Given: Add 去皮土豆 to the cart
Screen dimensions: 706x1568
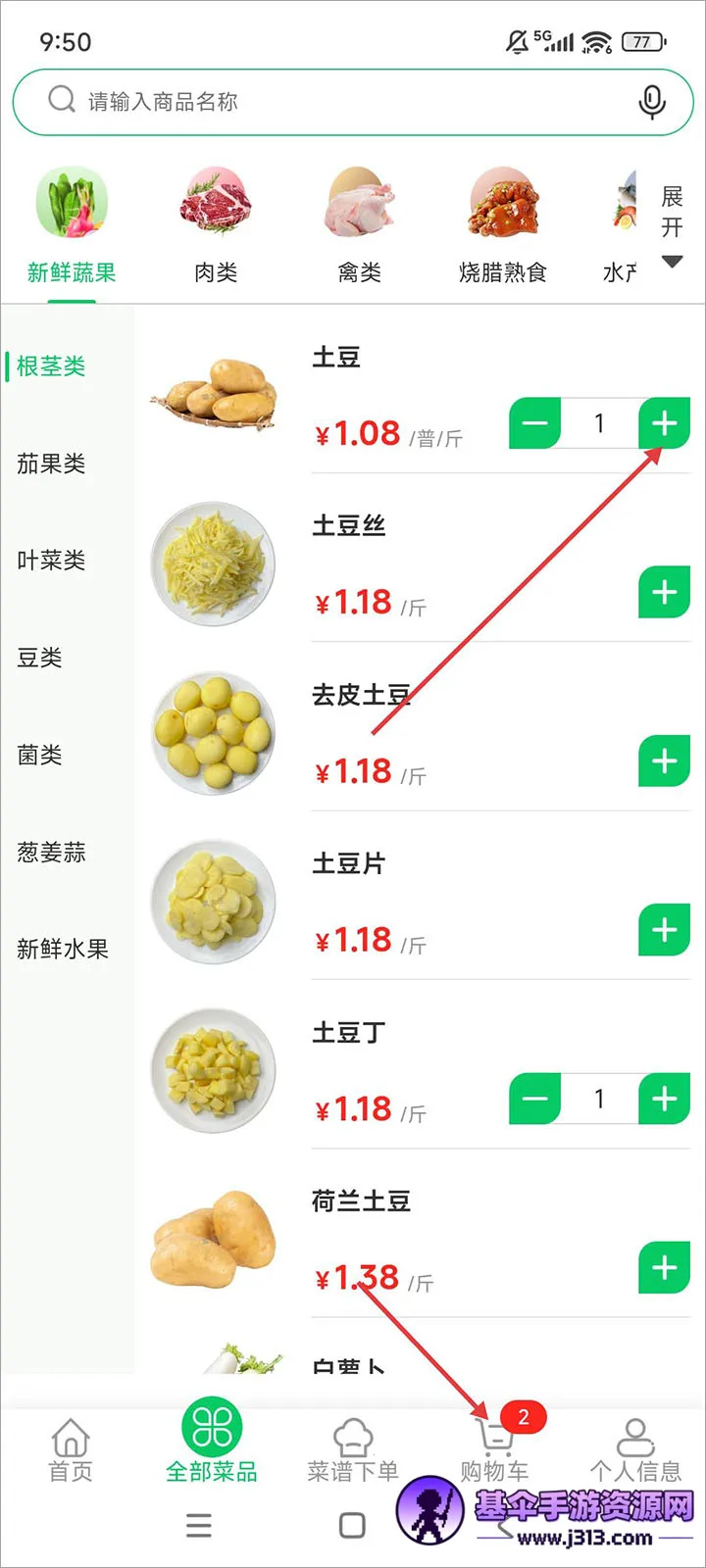Looking at the screenshot, I should [x=664, y=761].
